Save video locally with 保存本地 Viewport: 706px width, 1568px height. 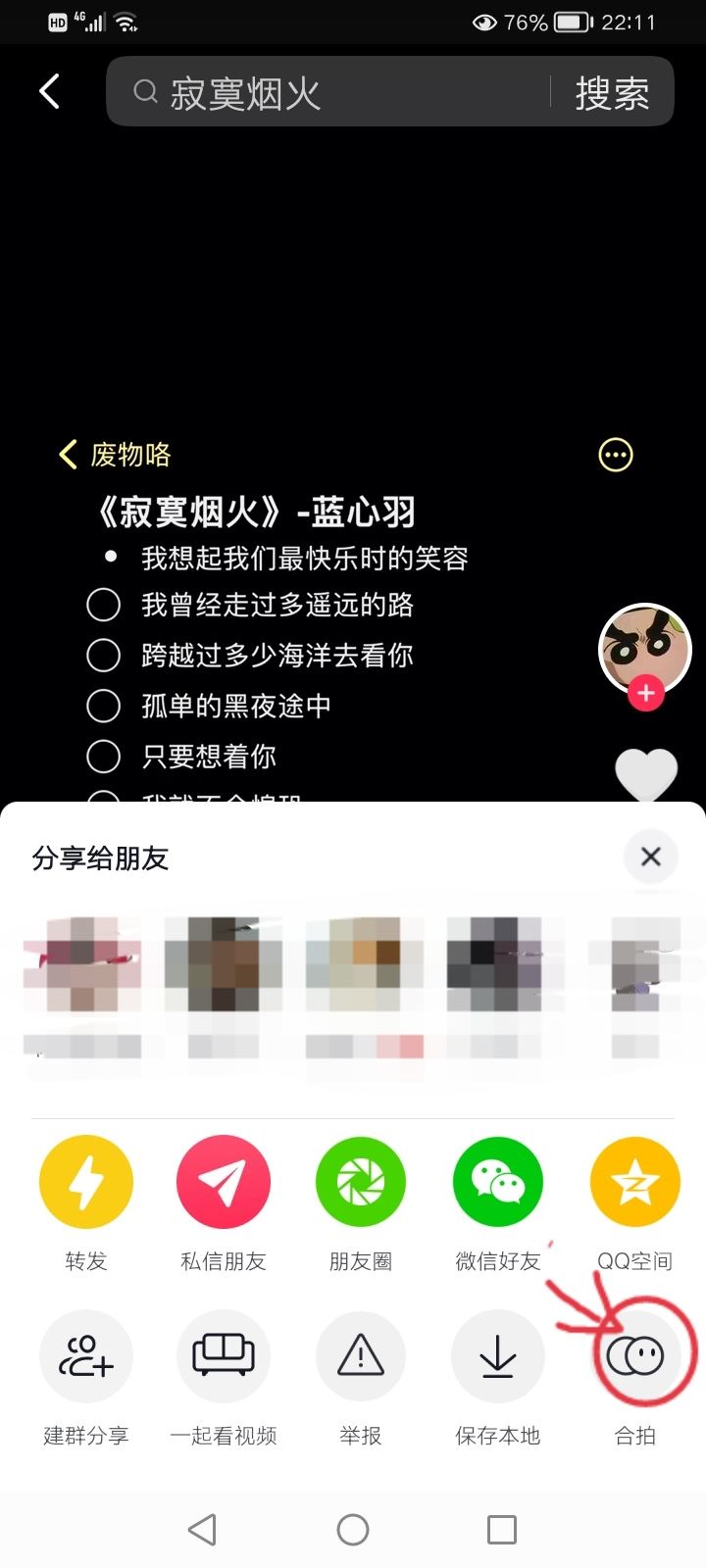497,1356
